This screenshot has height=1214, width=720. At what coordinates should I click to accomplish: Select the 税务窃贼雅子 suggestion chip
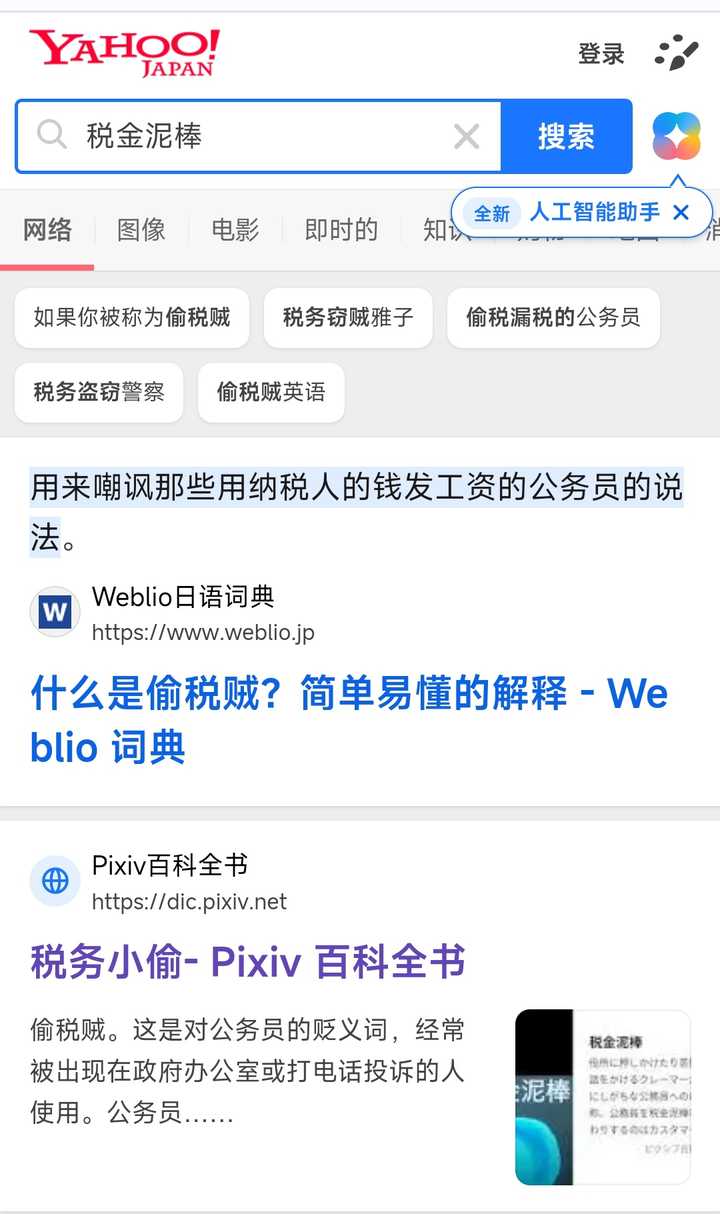348,318
